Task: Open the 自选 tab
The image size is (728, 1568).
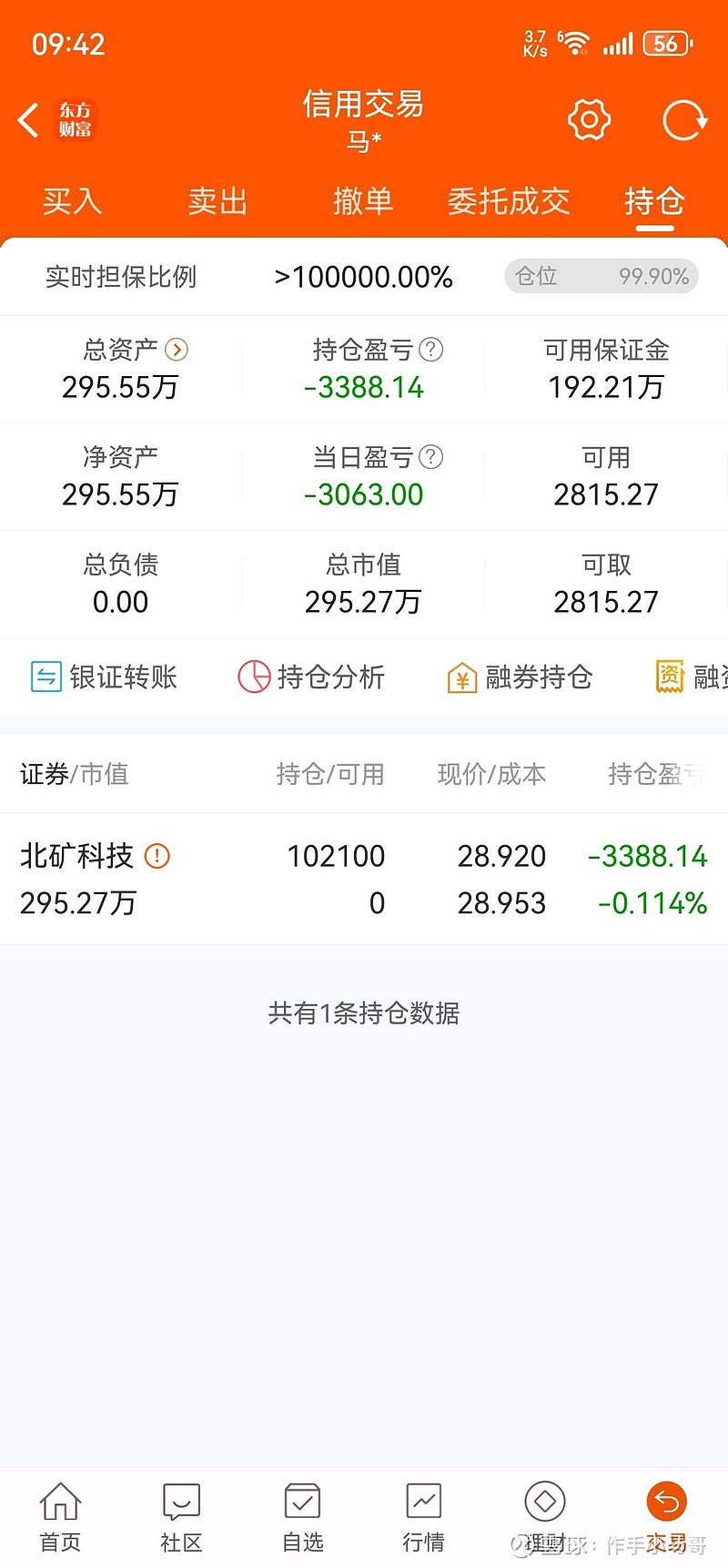Action: (x=302, y=1516)
